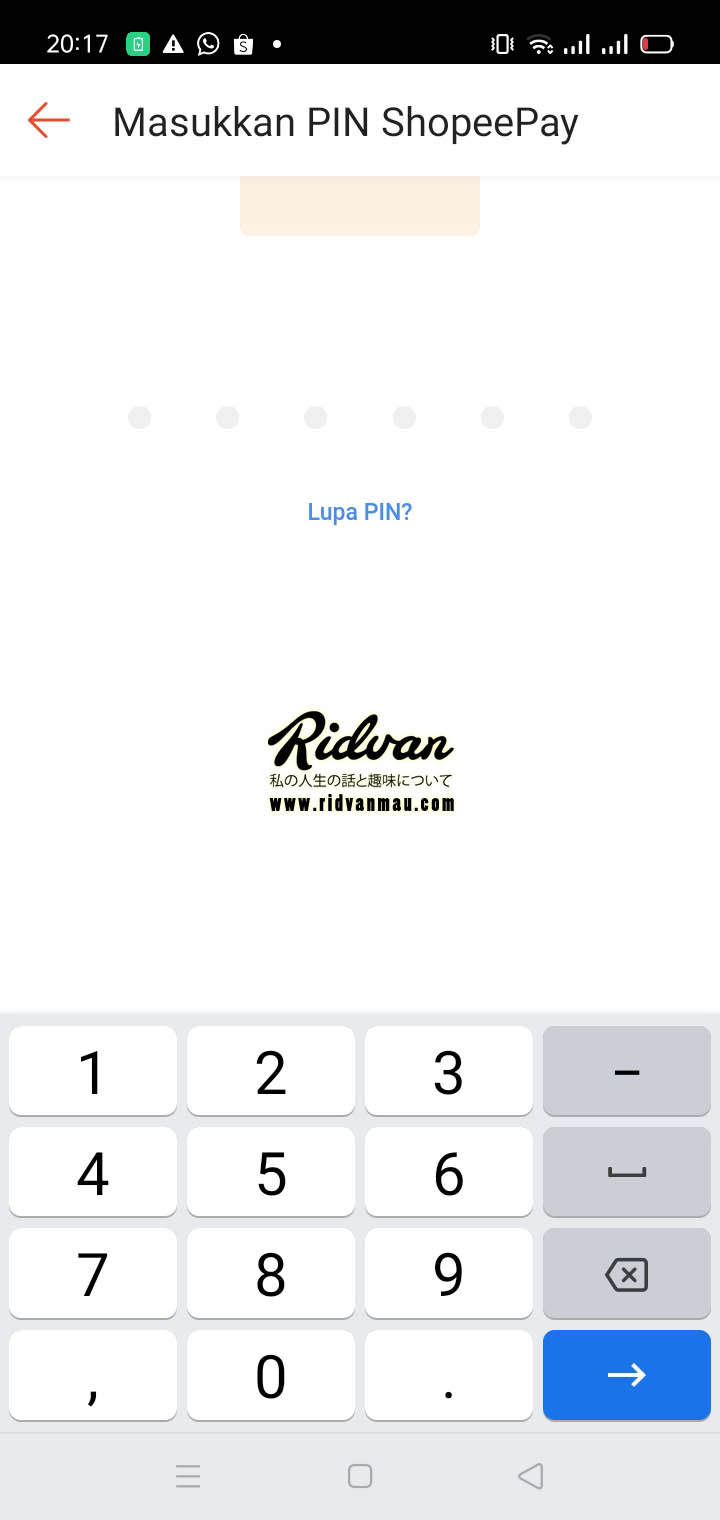The width and height of the screenshot is (720, 1520).
Task: Select the 6 key
Action: pos(449,1172)
